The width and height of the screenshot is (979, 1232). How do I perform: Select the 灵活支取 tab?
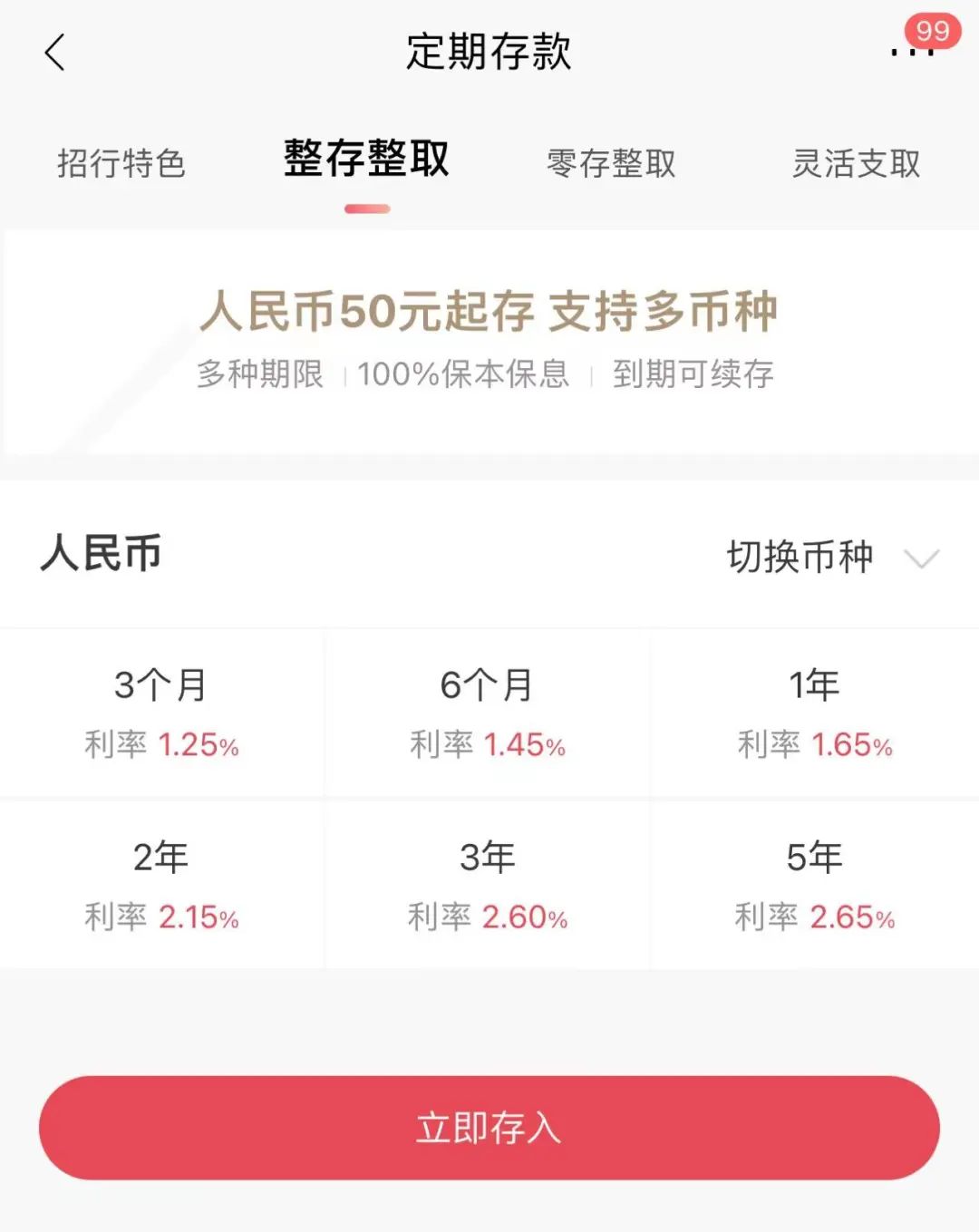pos(856,165)
